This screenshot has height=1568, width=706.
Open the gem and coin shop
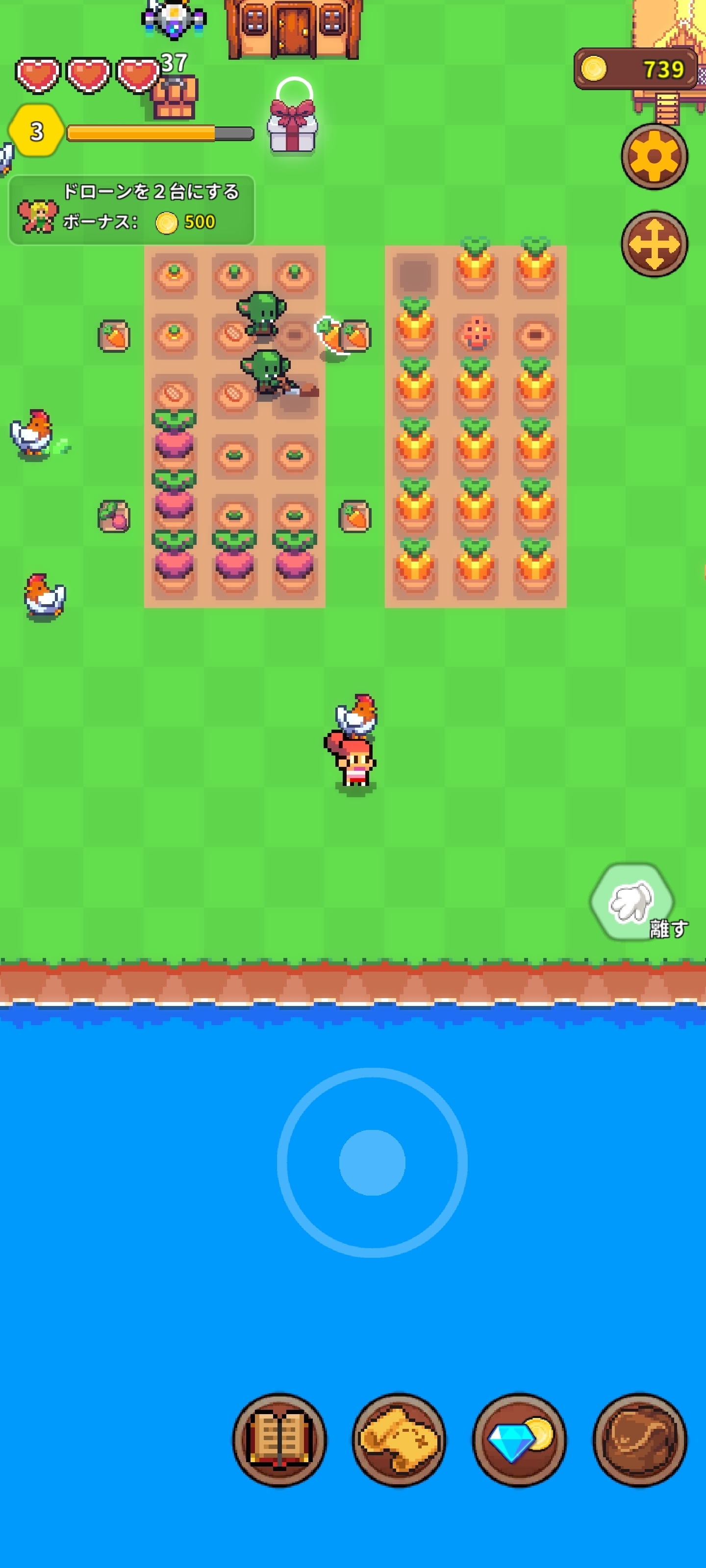[519, 1440]
